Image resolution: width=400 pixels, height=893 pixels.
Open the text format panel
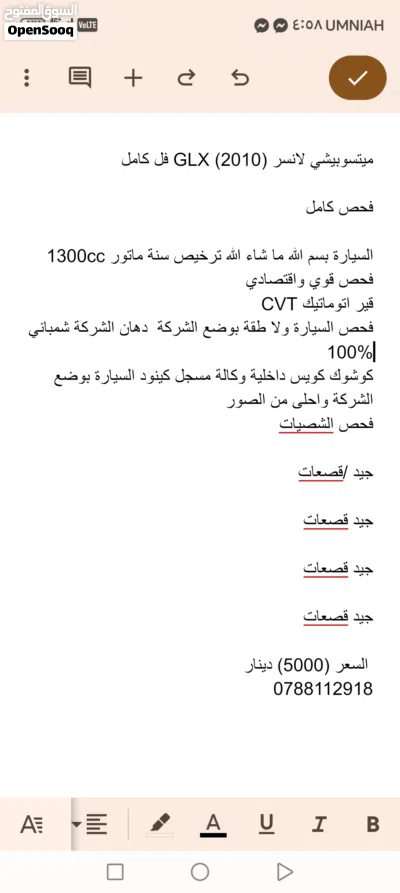click(31, 824)
